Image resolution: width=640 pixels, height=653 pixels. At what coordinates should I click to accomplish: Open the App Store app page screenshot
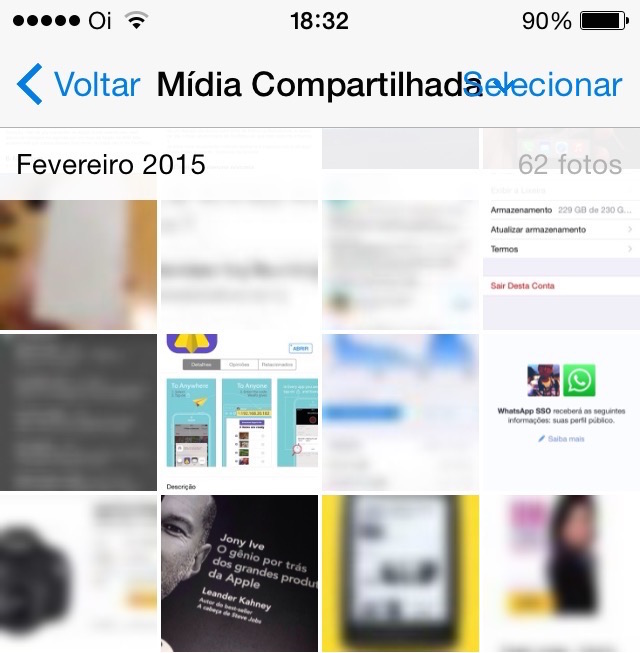(239, 411)
